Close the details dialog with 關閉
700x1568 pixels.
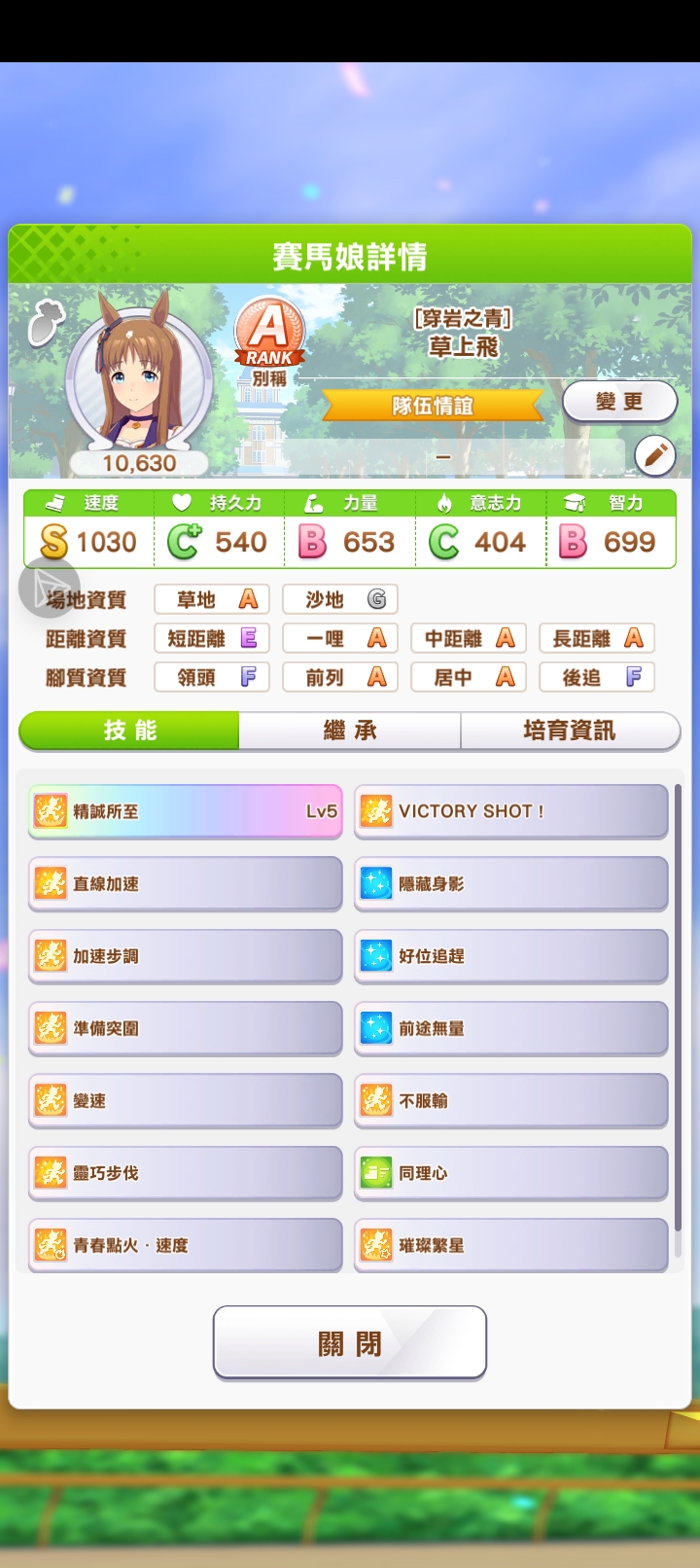pyautogui.click(x=350, y=1342)
